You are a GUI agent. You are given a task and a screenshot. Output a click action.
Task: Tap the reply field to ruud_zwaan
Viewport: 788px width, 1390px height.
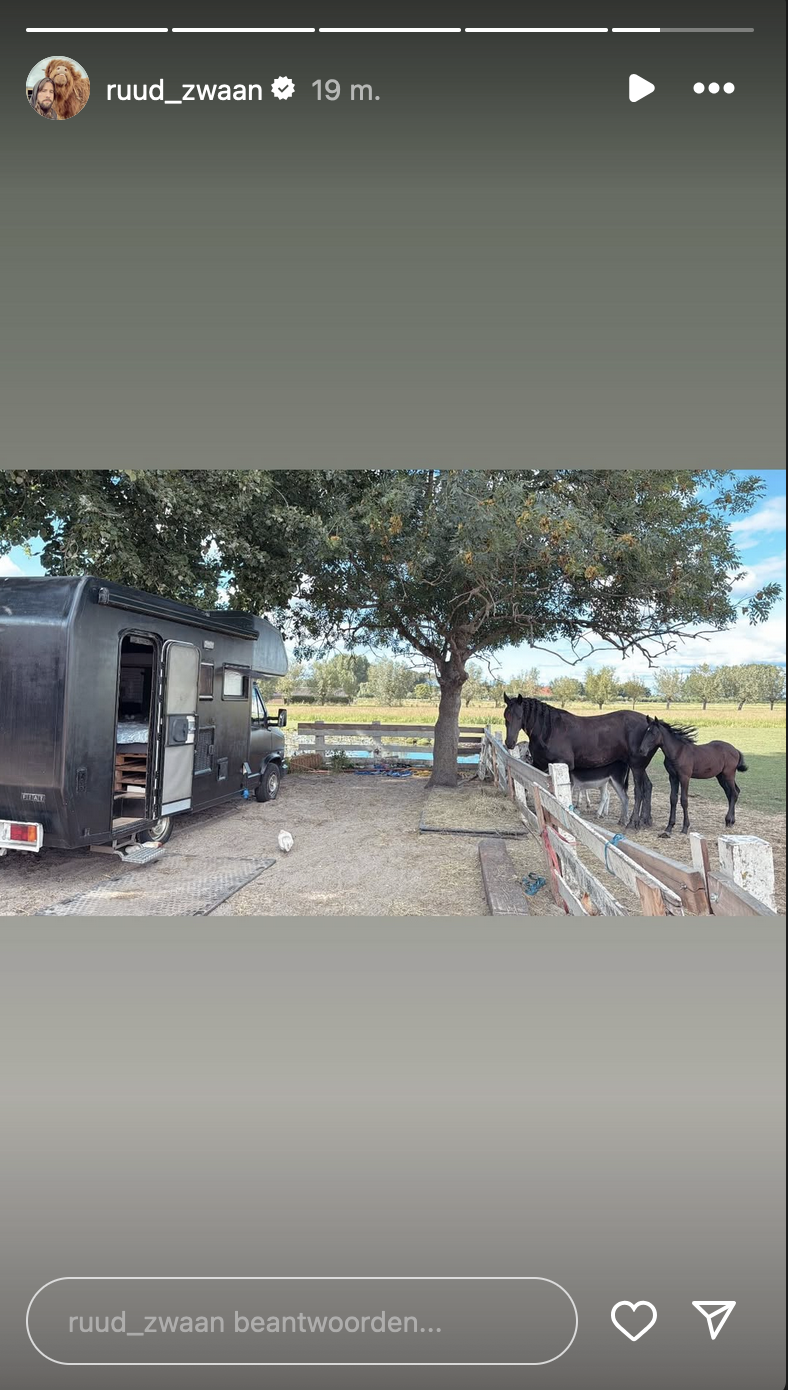pyautogui.click(x=302, y=1321)
